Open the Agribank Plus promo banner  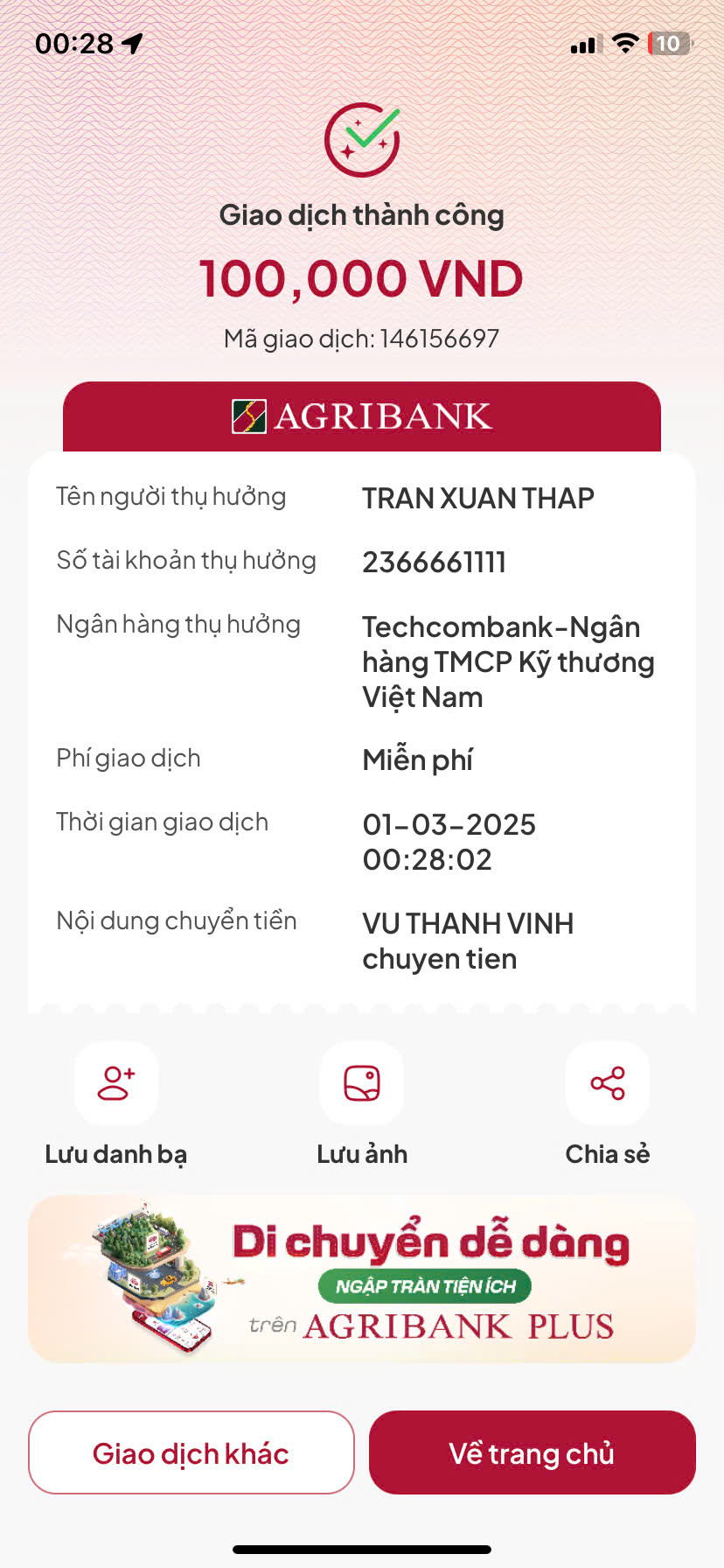coord(362,1279)
